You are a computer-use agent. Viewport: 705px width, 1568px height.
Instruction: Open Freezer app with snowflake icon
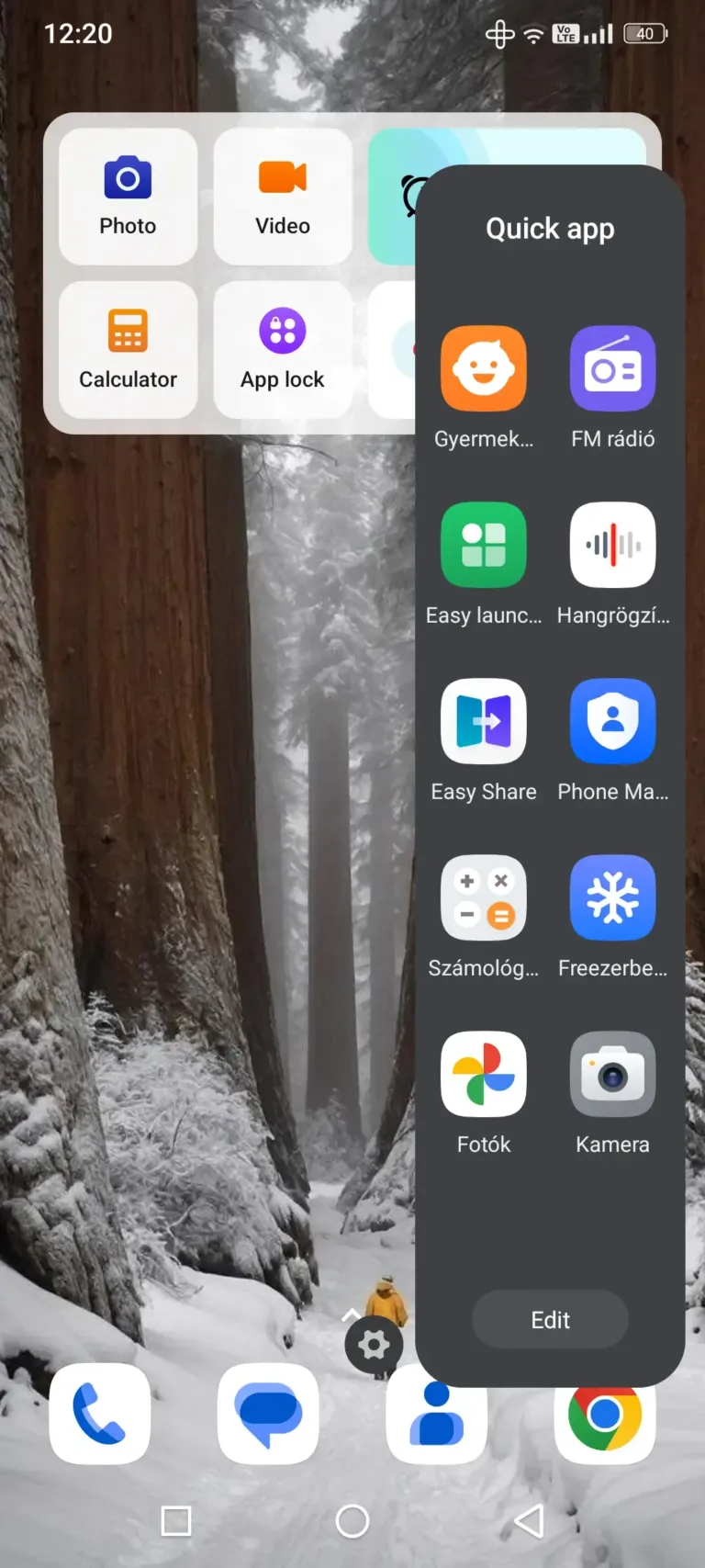pyautogui.click(x=612, y=898)
